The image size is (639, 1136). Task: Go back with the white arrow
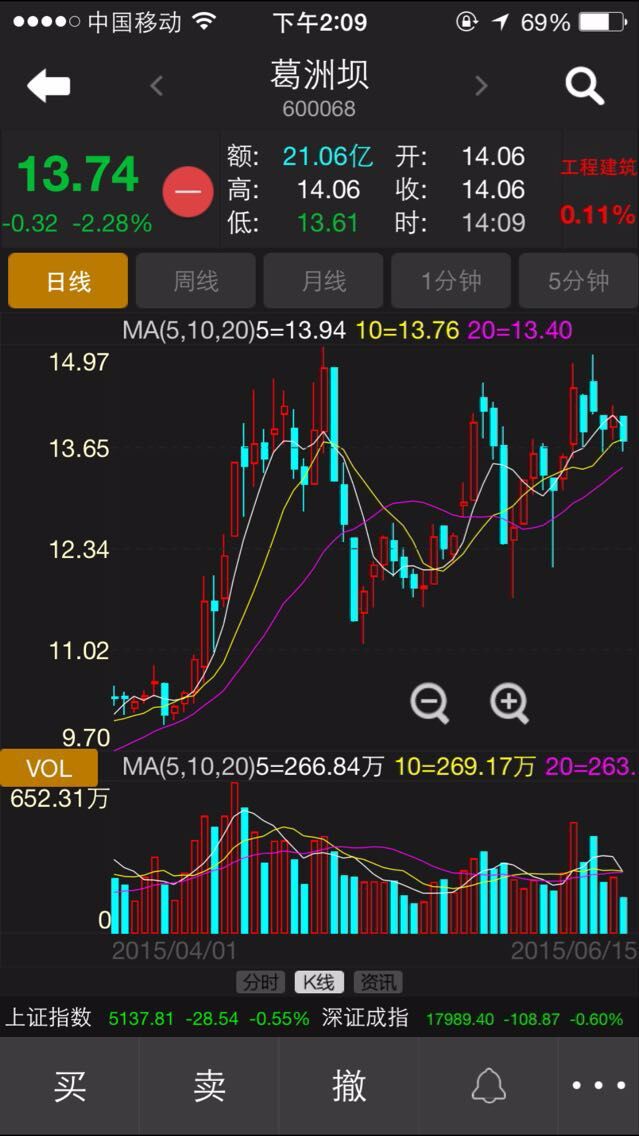(x=49, y=87)
